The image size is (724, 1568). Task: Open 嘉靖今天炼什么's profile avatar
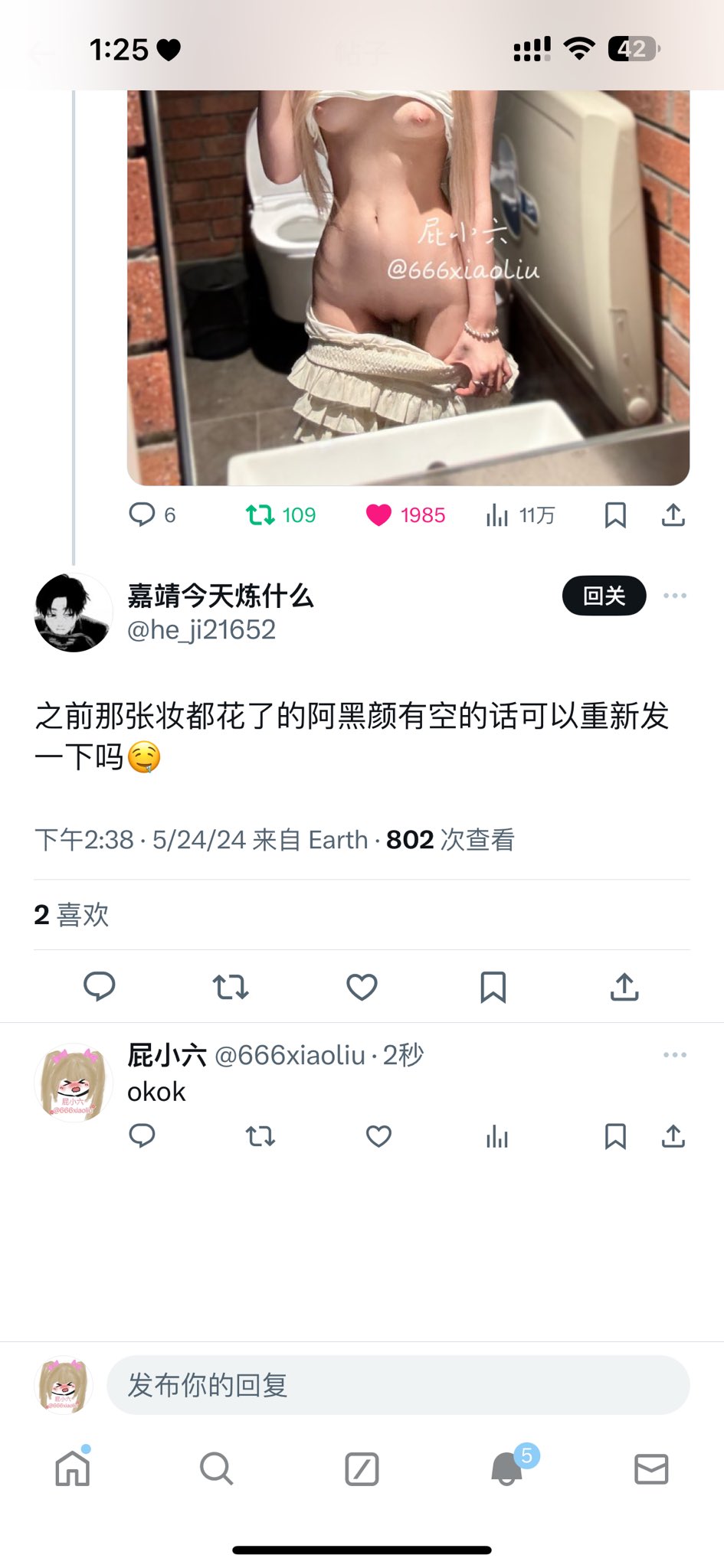coord(74,612)
